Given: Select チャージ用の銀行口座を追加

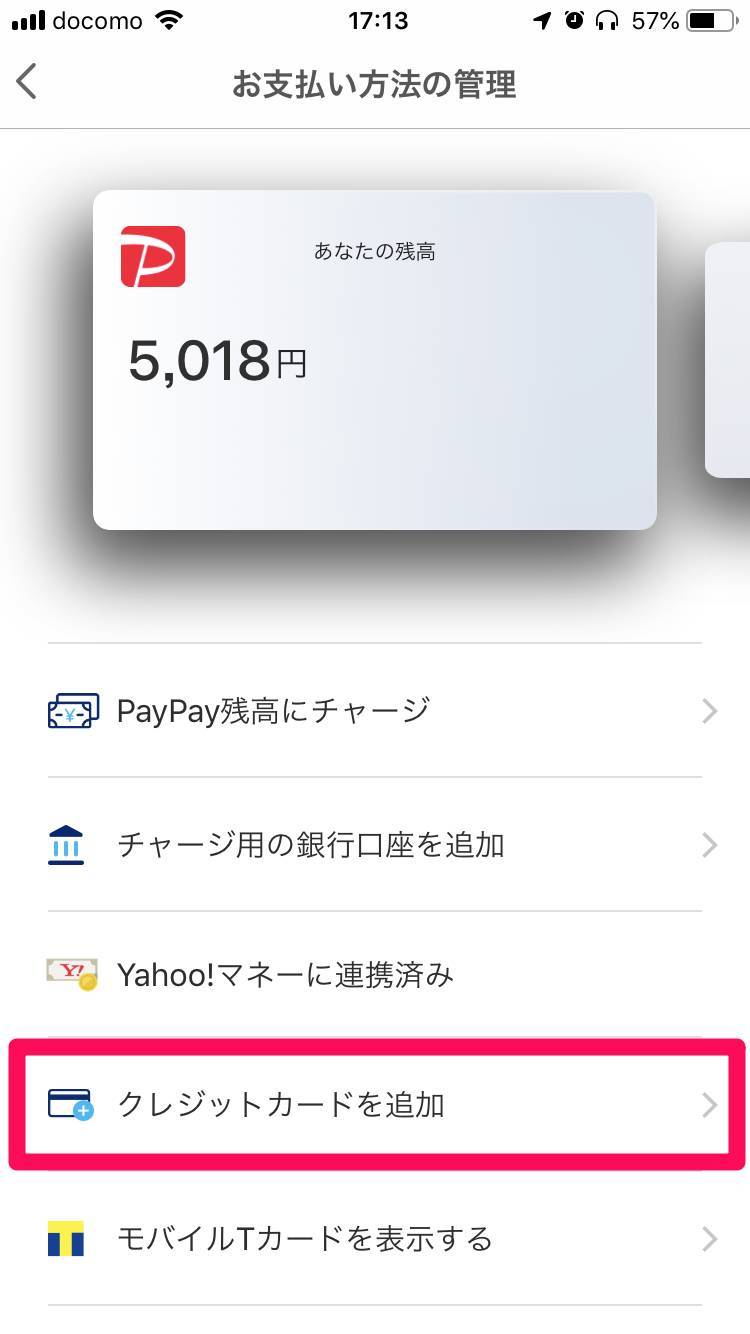Looking at the screenshot, I should (x=375, y=845).
